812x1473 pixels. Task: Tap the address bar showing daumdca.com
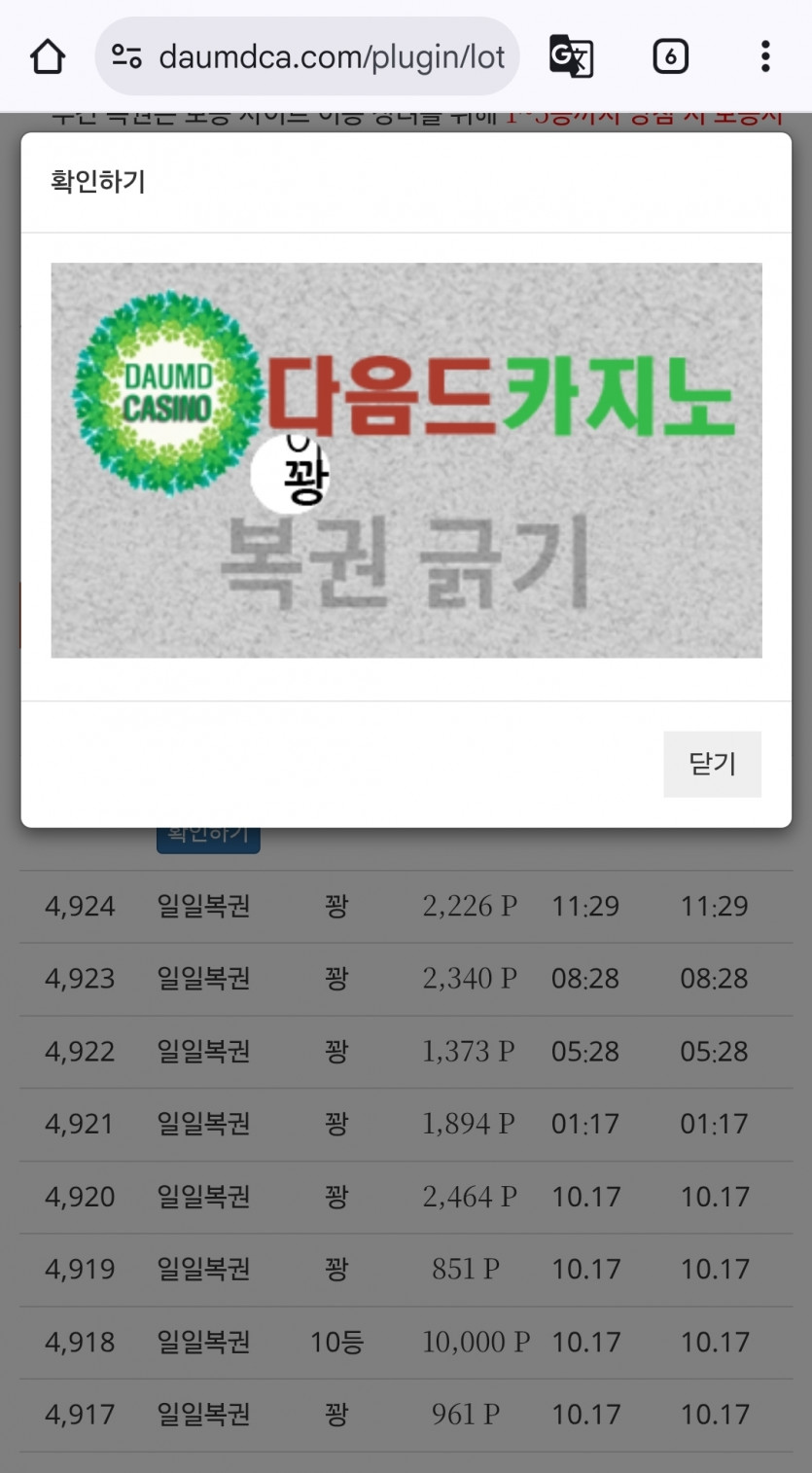[331, 56]
